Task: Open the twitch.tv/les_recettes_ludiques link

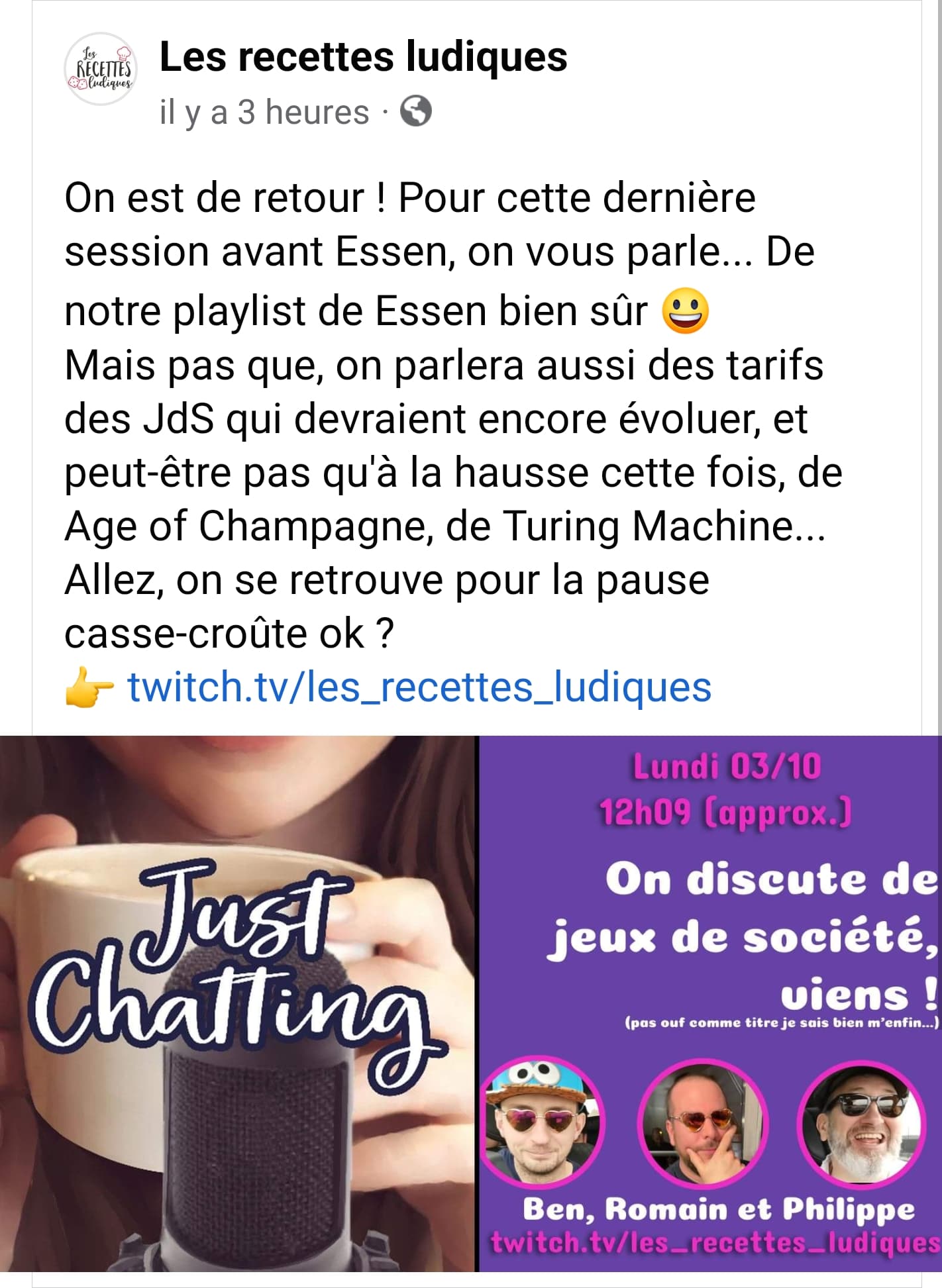Action: tap(419, 687)
